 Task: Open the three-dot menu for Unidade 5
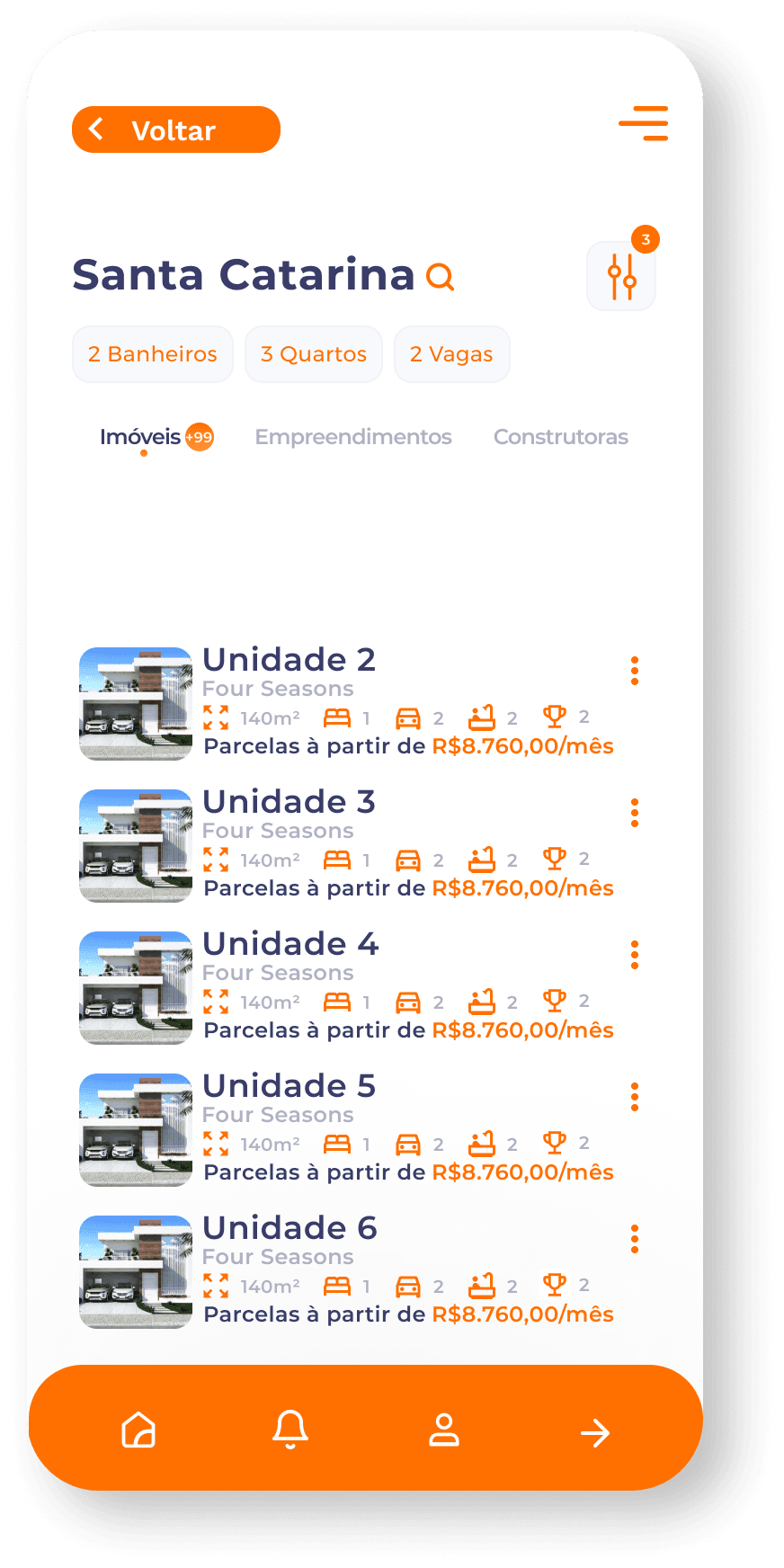coord(635,1097)
